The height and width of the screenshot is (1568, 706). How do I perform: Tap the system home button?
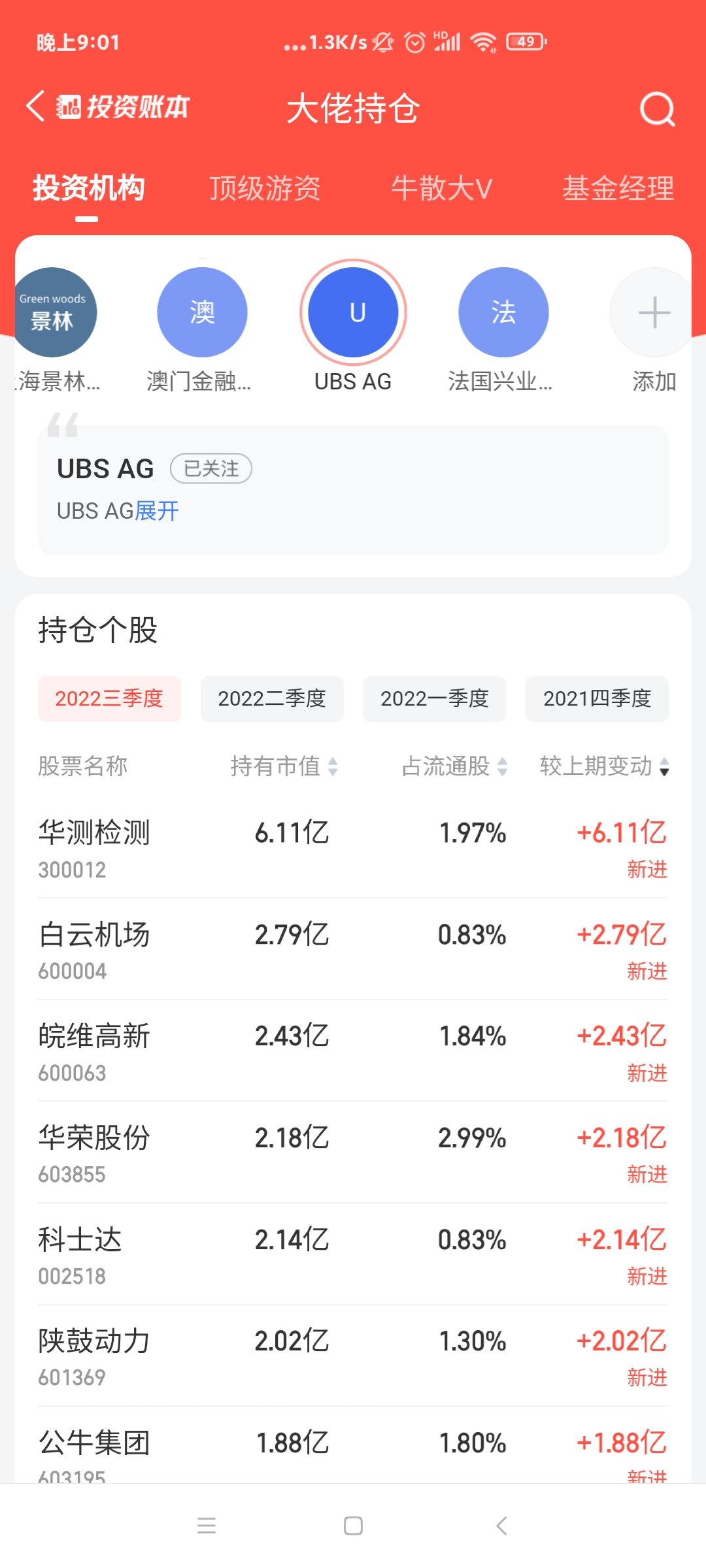coord(353,1526)
